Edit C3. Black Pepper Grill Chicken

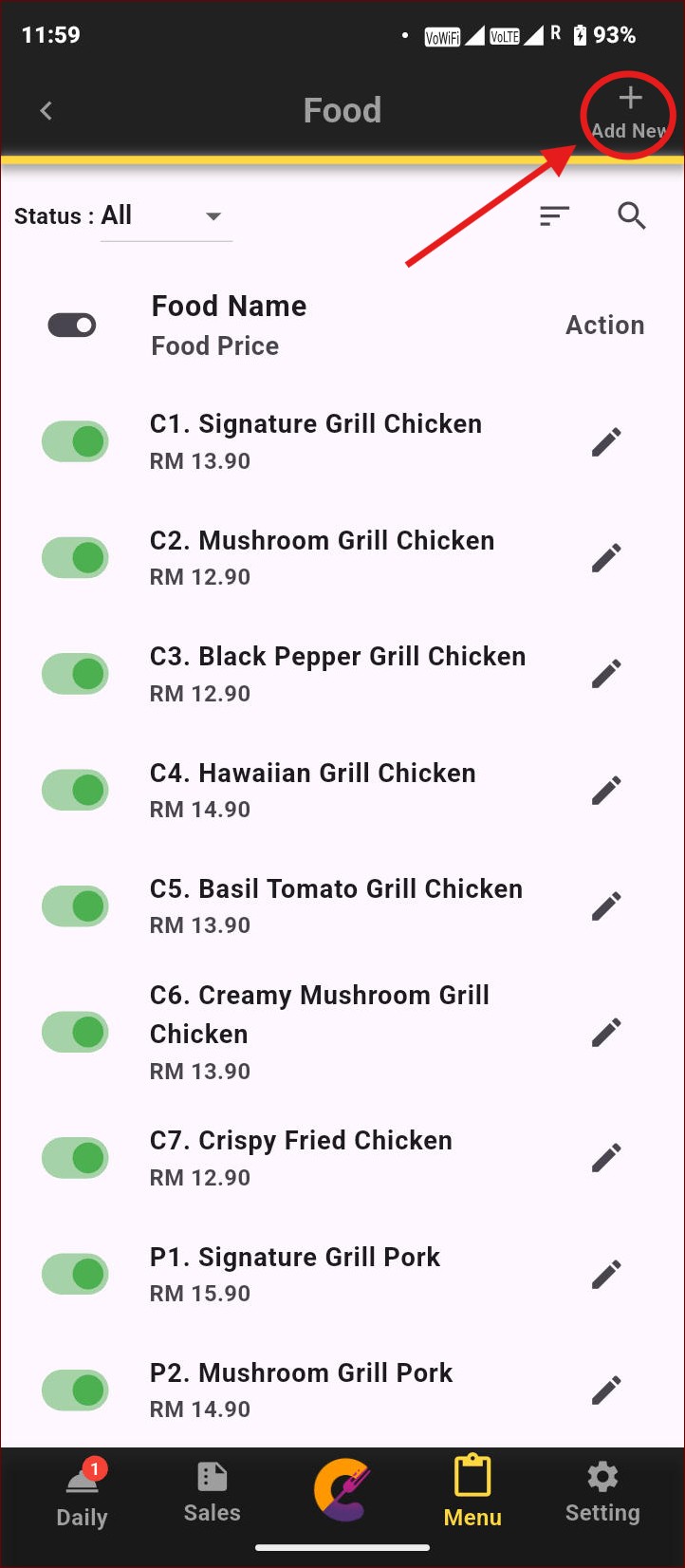click(606, 674)
